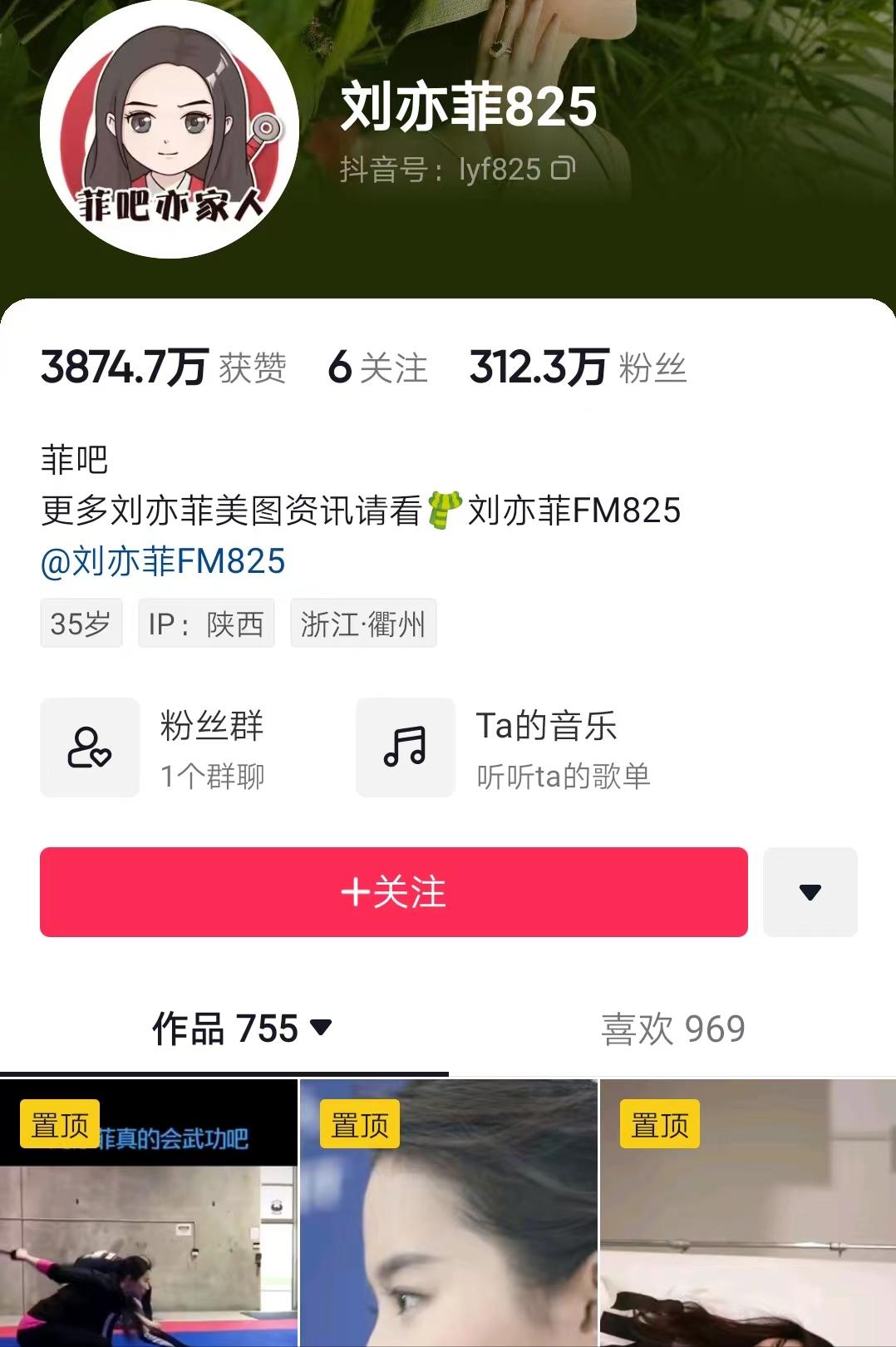896x1347 pixels.
Task: Open the @刘亦菲FM825 profile link
Action: 162,564
